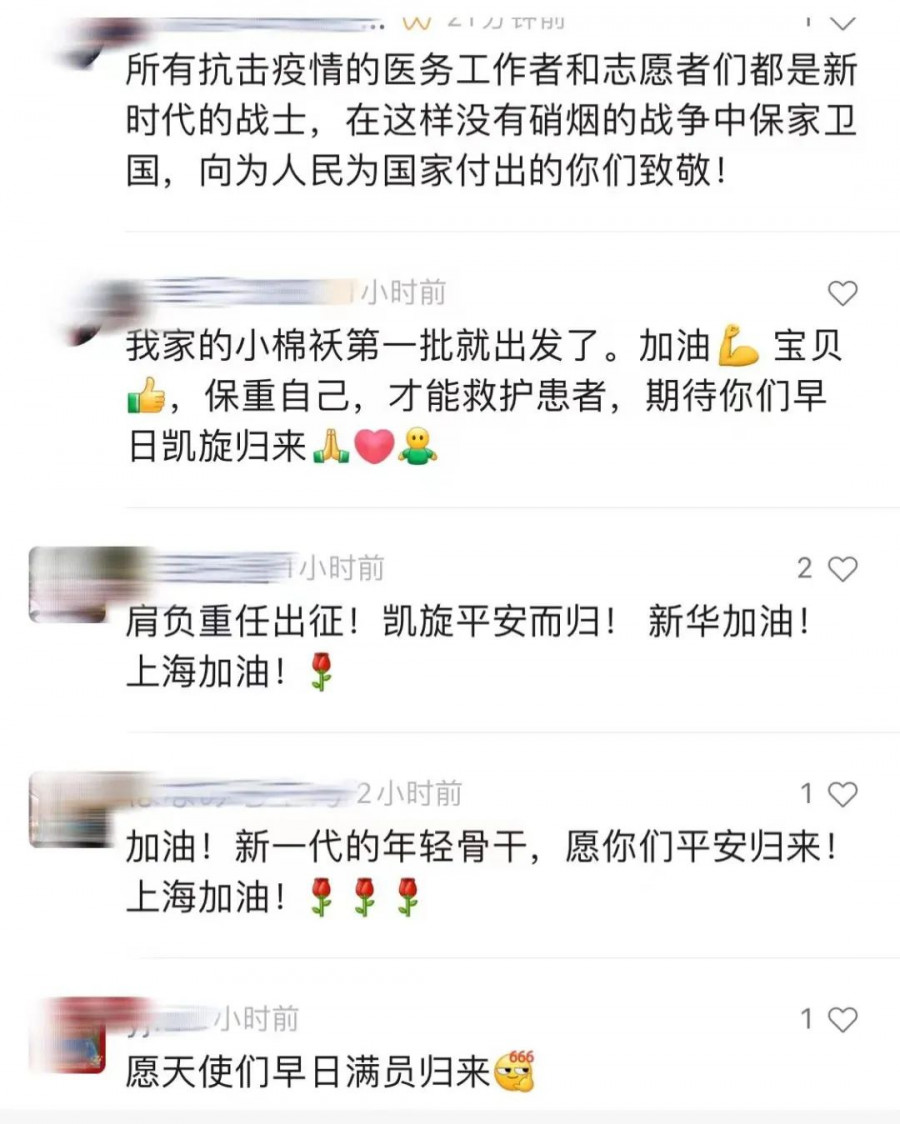This screenshot has width=900, height=1124.
Task: Like the comment 肩负重任出征
Action: click(843, 569)
